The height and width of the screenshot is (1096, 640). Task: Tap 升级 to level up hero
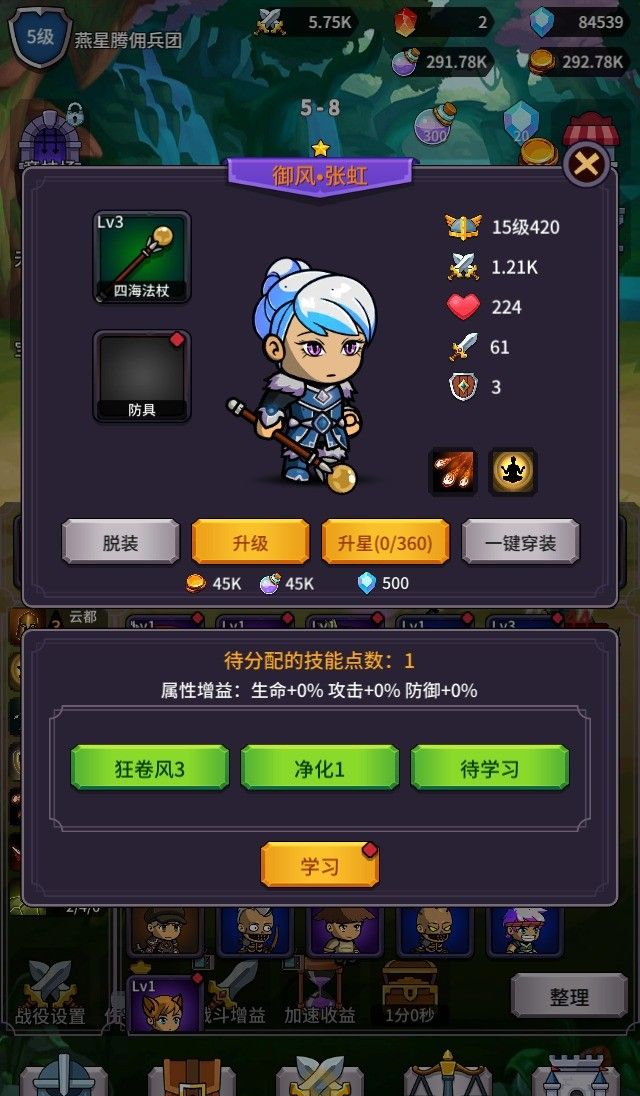[250, 543]
